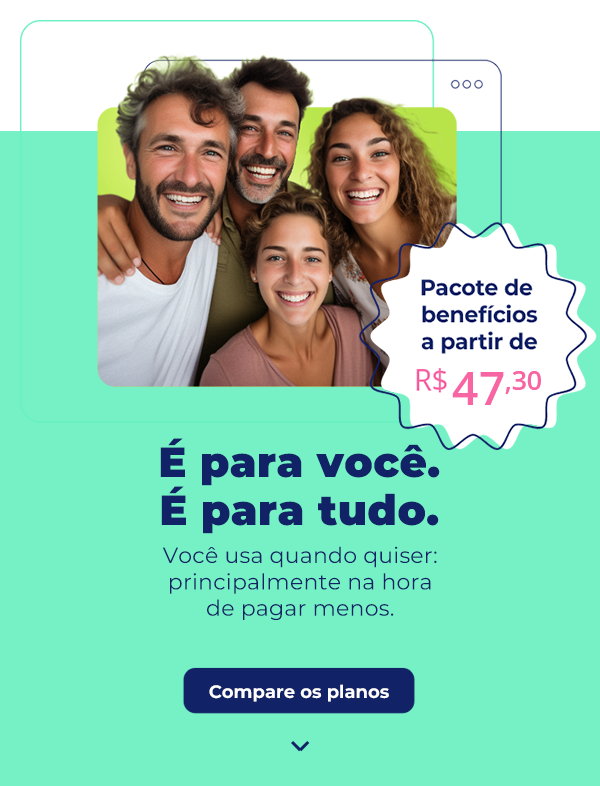Tap the down chevron below the button
This screenshot has width=600, height=786.
300,746
